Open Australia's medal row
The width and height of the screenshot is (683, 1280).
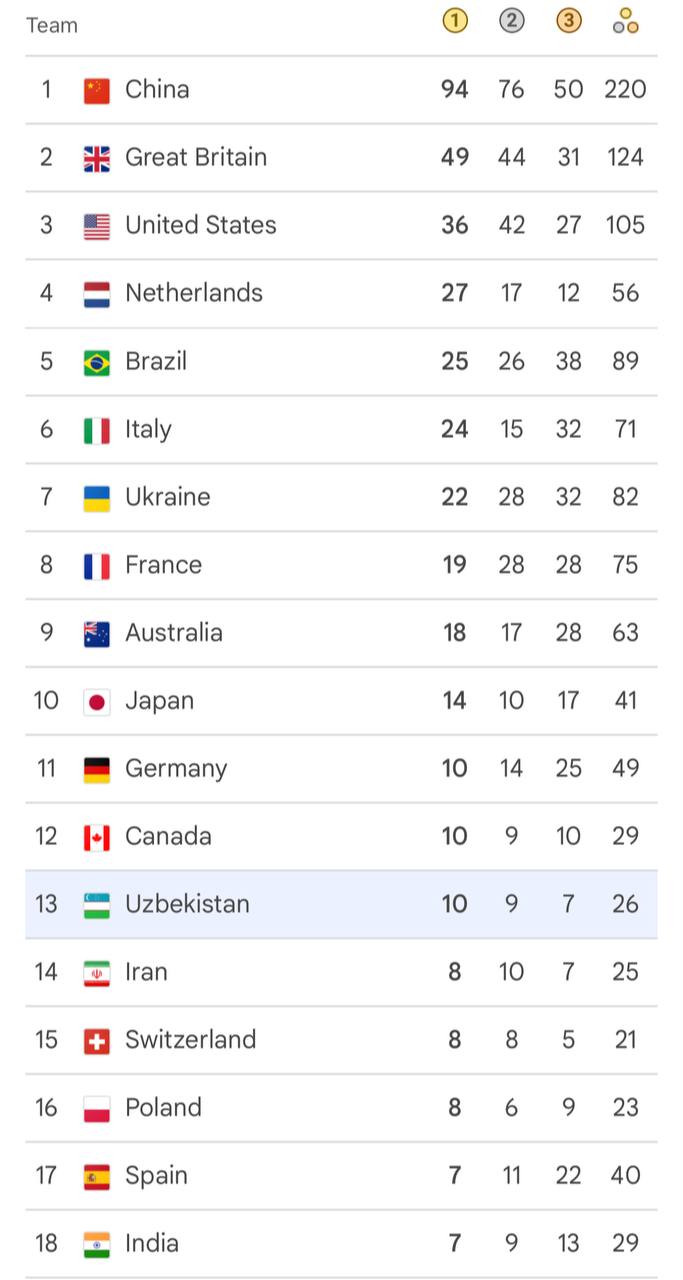coord(341,634)
